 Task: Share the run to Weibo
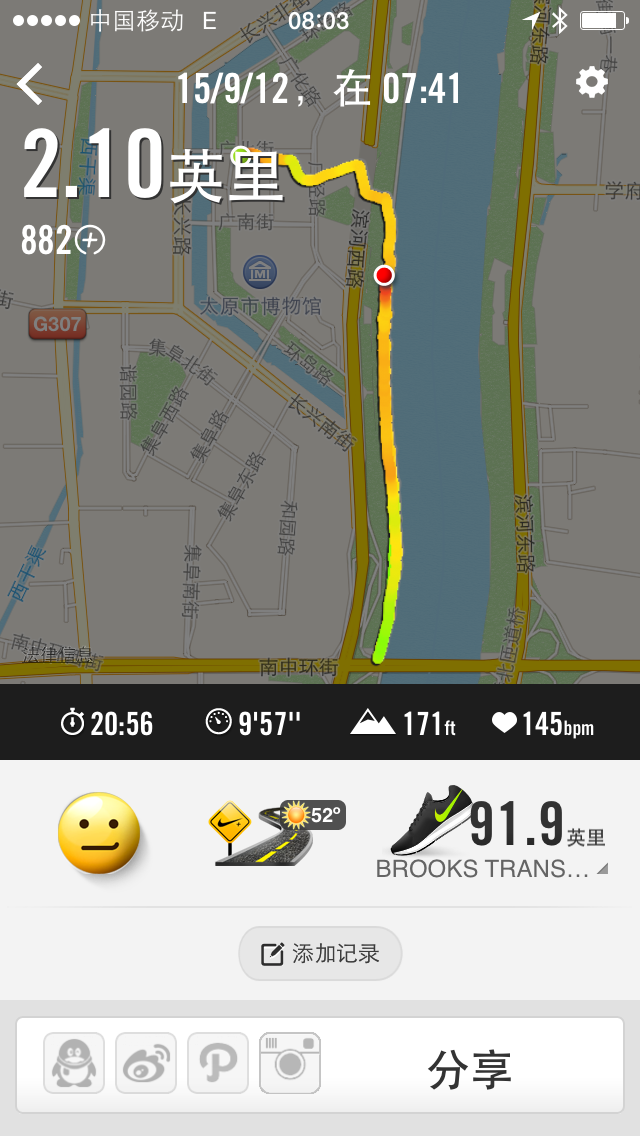click(146, 1063)
